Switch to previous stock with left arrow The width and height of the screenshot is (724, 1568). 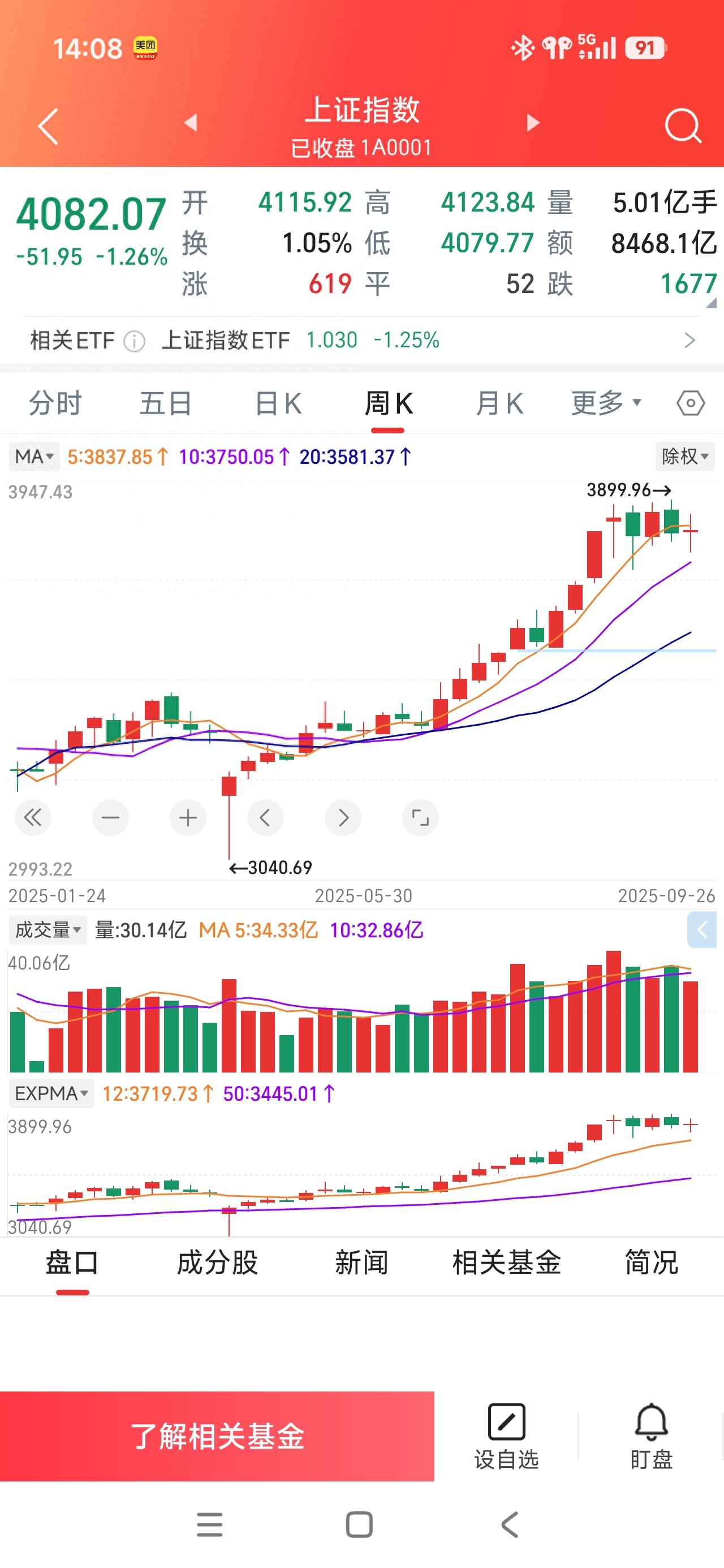click(x=191, y=123)
